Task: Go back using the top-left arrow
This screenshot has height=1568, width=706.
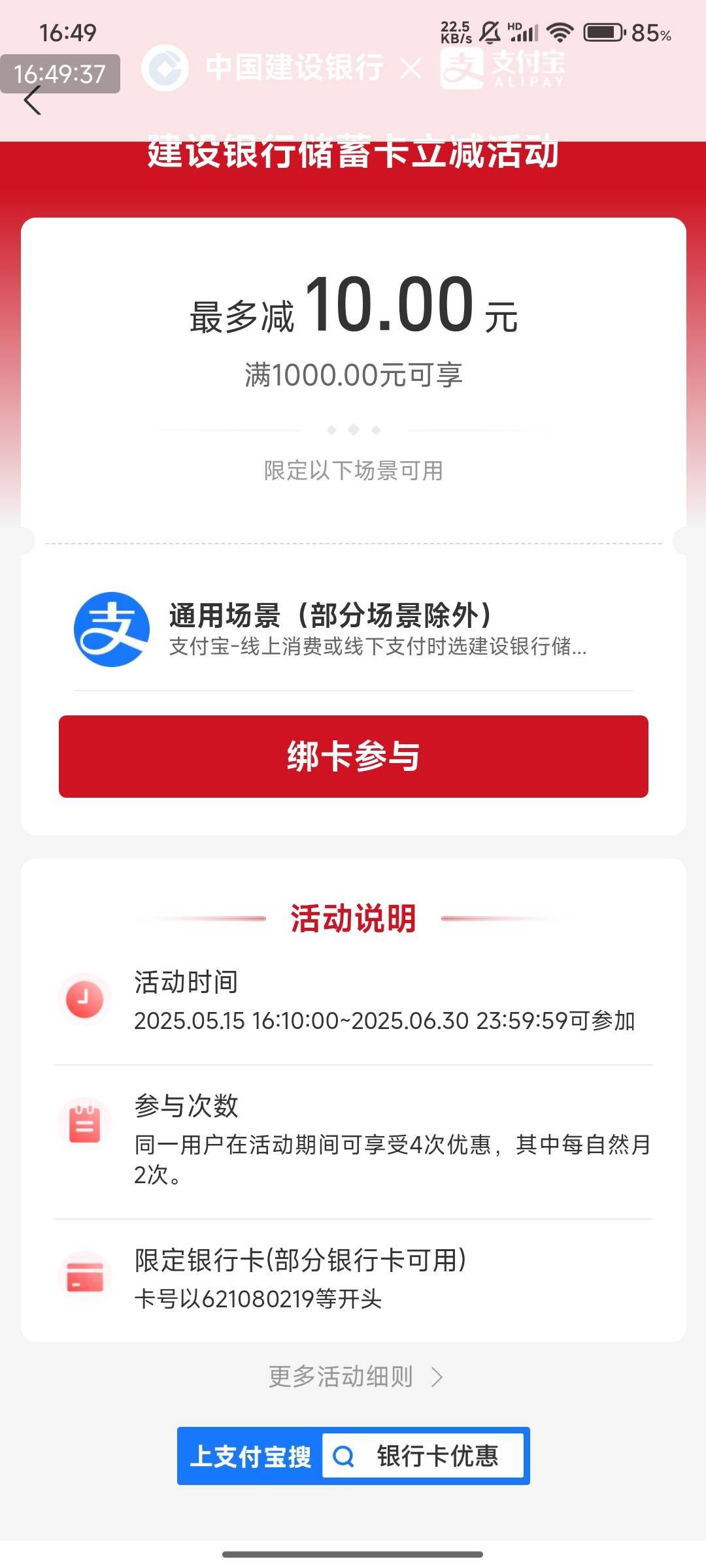Action: [x=33, y=100]
